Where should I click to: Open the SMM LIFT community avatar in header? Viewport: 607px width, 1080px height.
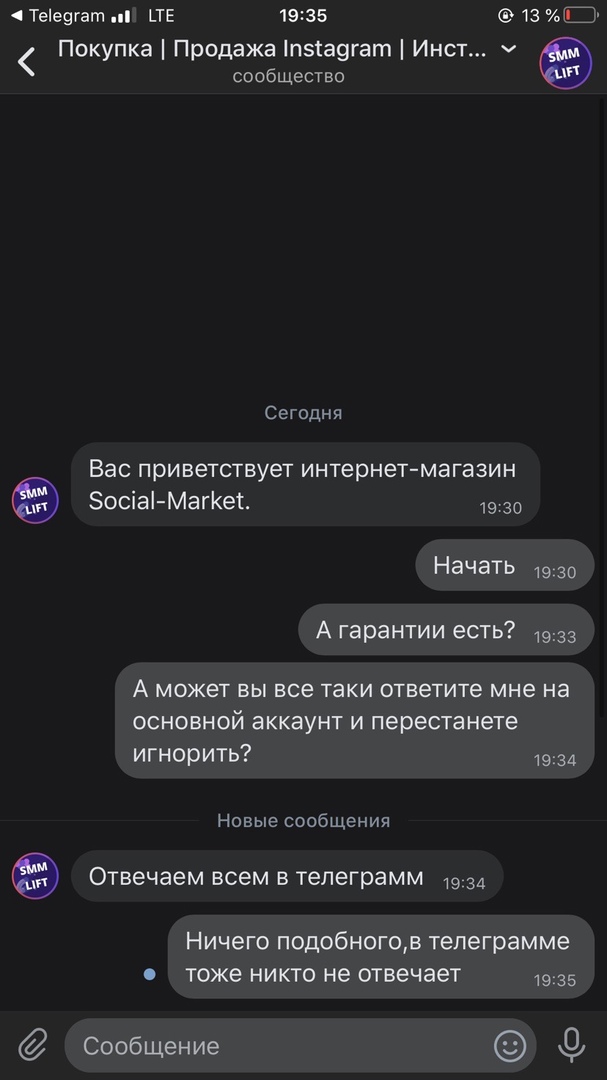pyautogui.click(x=566, y=62)
